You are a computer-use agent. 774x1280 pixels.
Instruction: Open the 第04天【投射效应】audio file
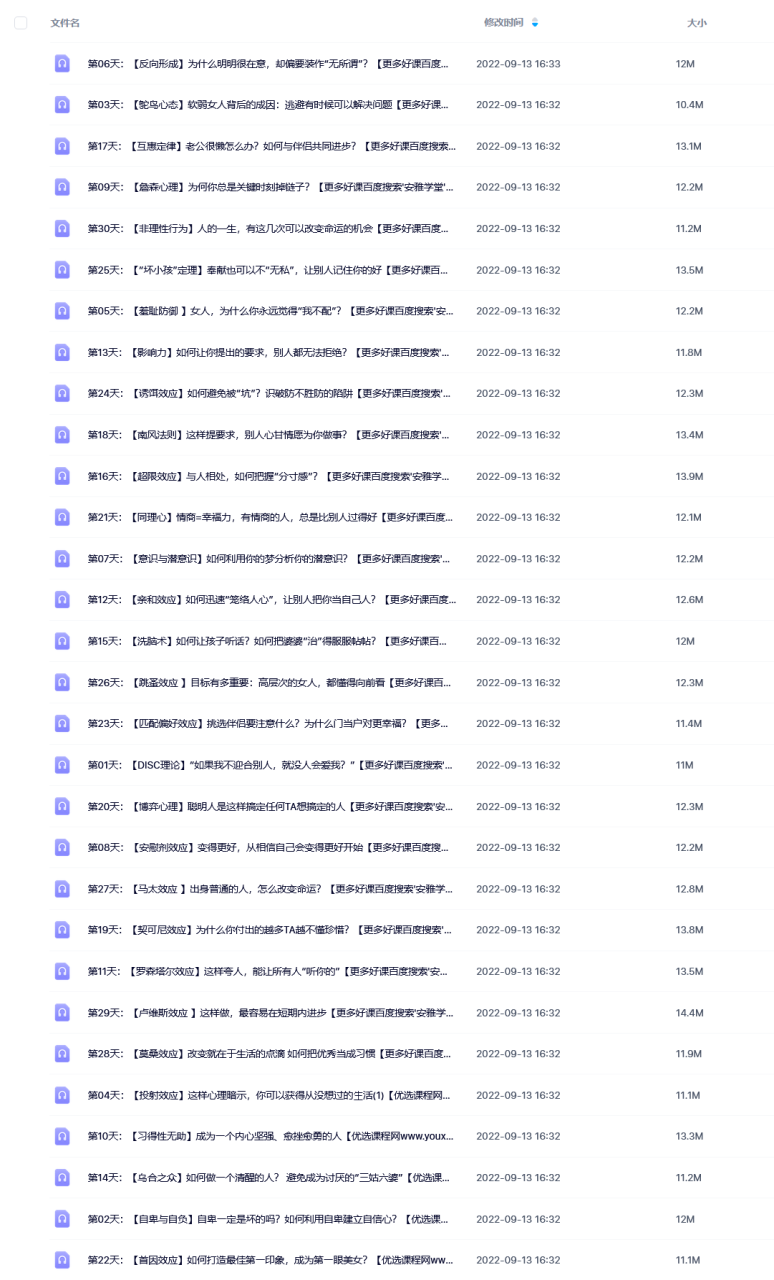(x=271, y=1095)
